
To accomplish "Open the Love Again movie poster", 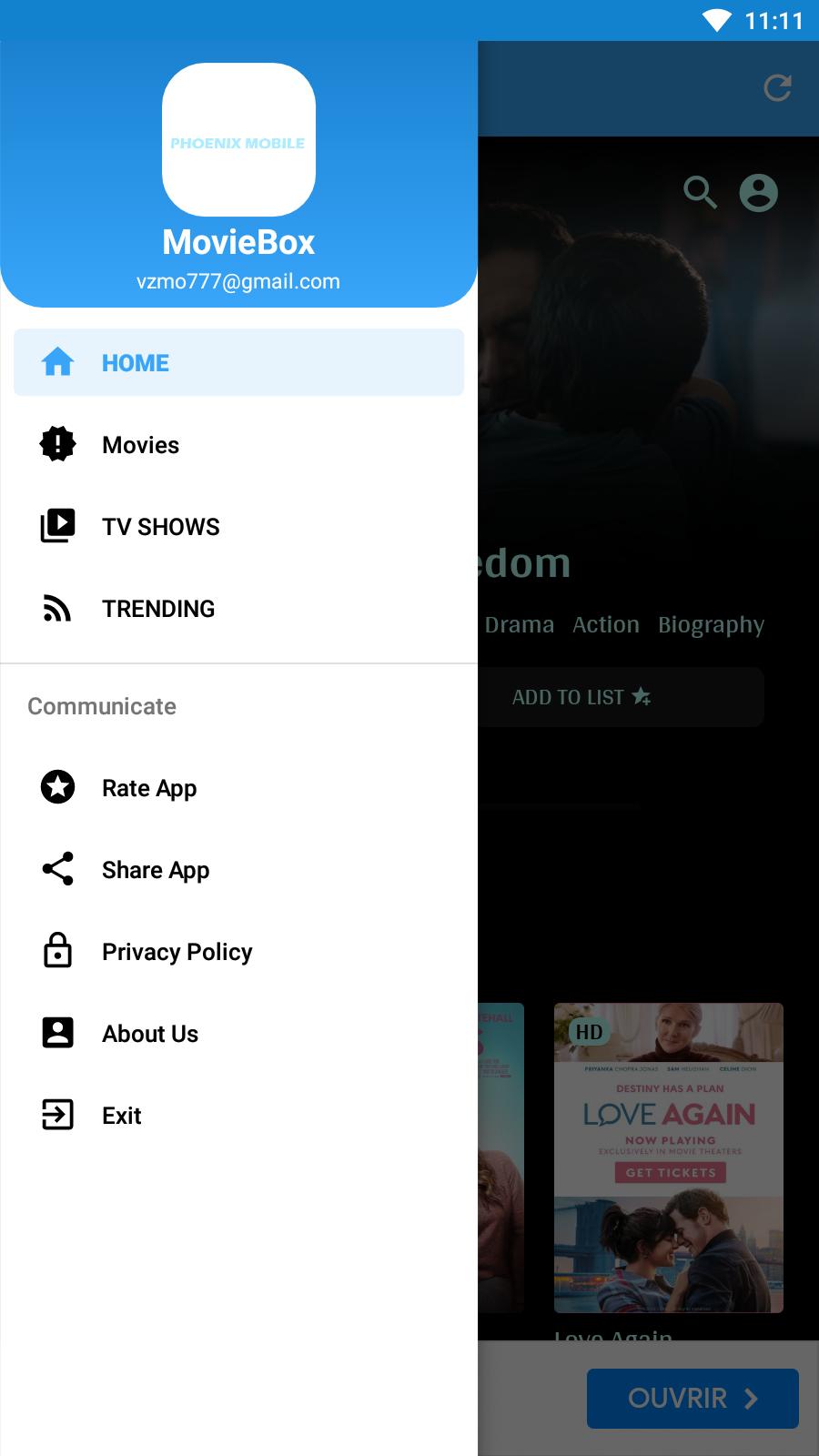I will (x=669, y=1158).
